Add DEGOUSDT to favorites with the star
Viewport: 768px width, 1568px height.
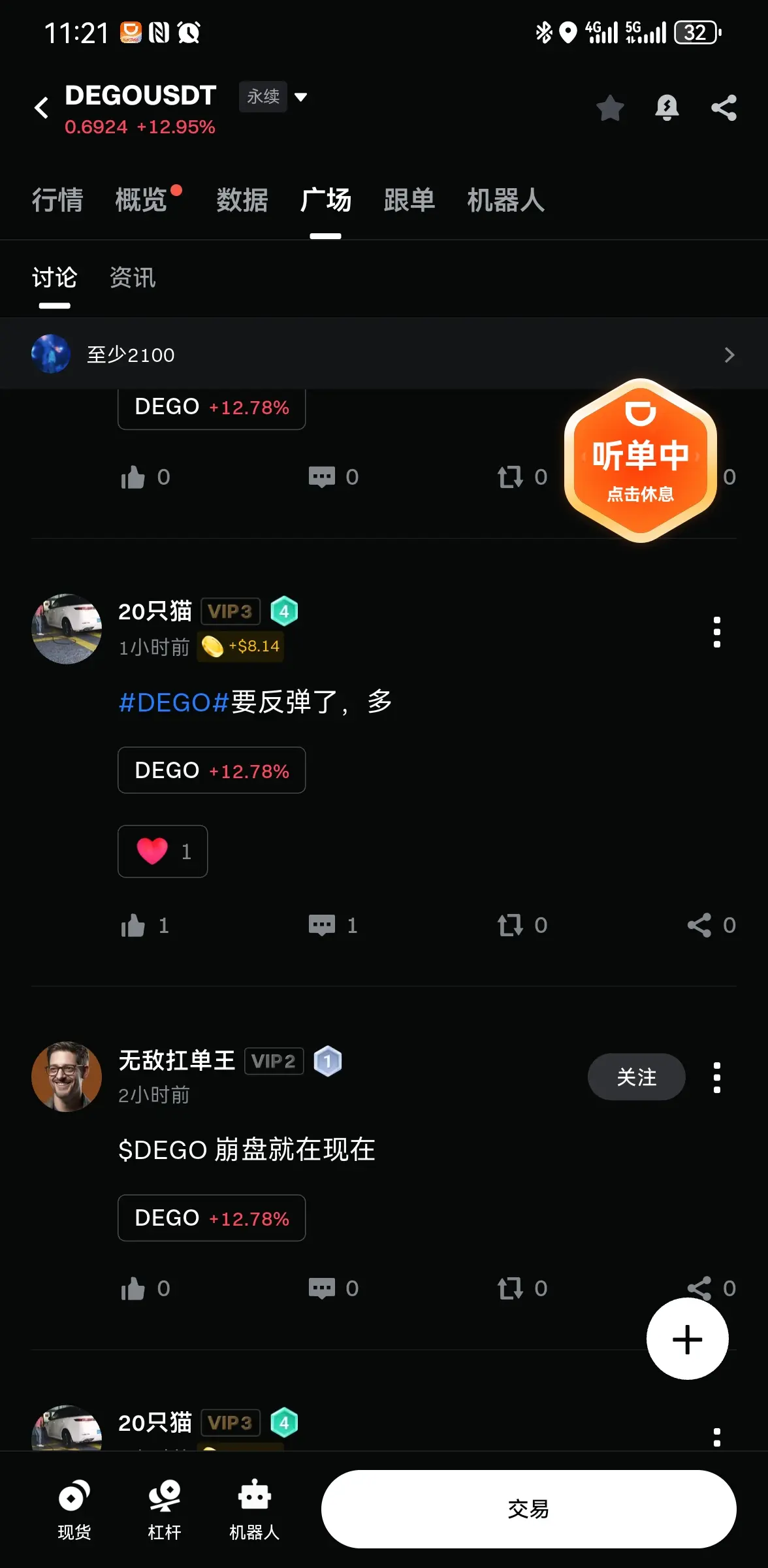tap(610, 108)
